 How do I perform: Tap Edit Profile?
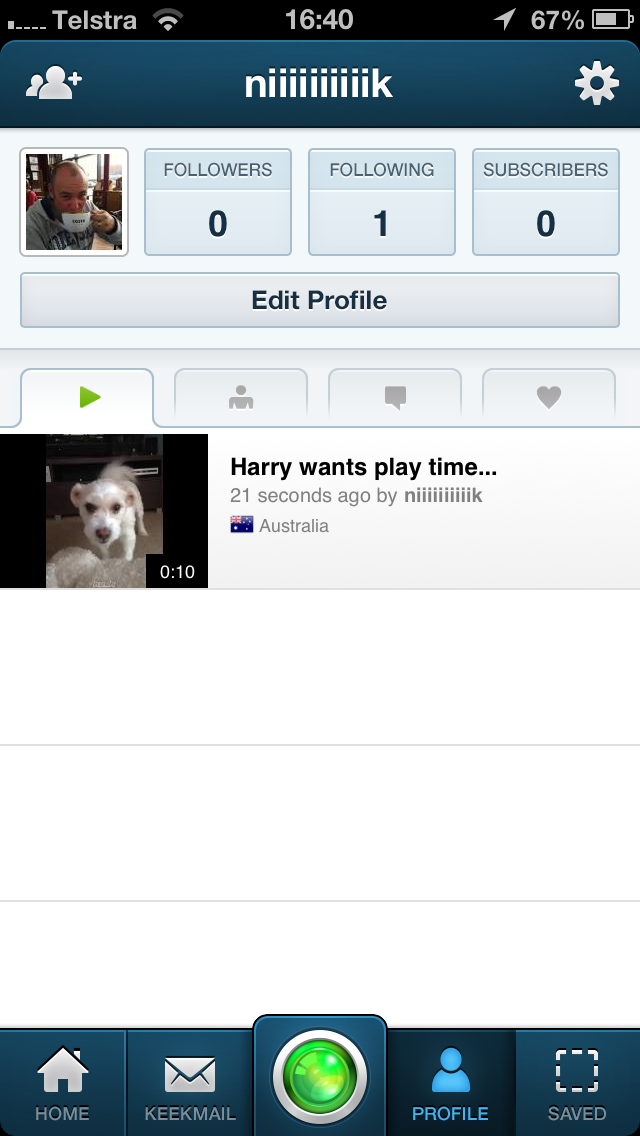coord(320,300)
